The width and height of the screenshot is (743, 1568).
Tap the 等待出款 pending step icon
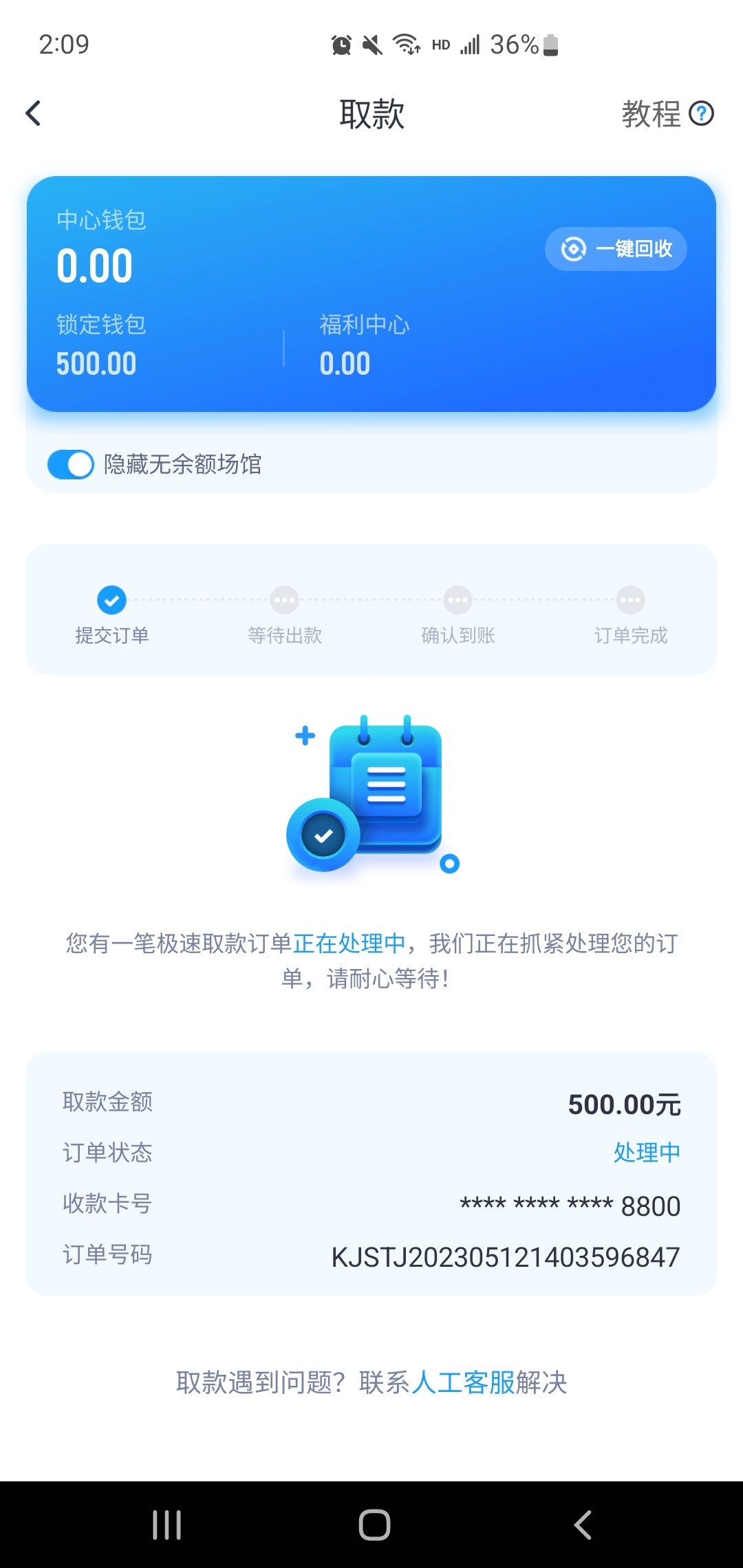click(285, 600)
